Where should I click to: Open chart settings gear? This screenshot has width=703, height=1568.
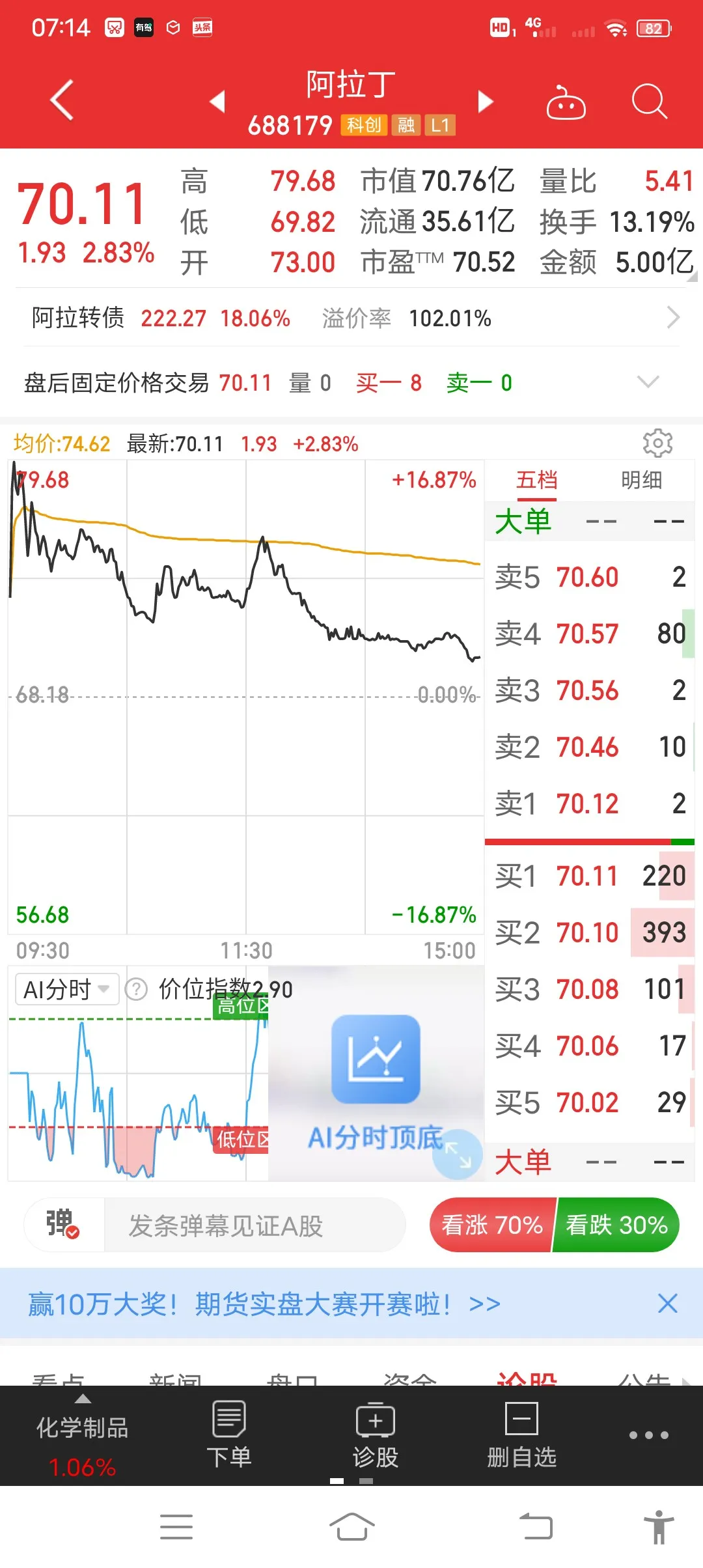pos(657,443)
